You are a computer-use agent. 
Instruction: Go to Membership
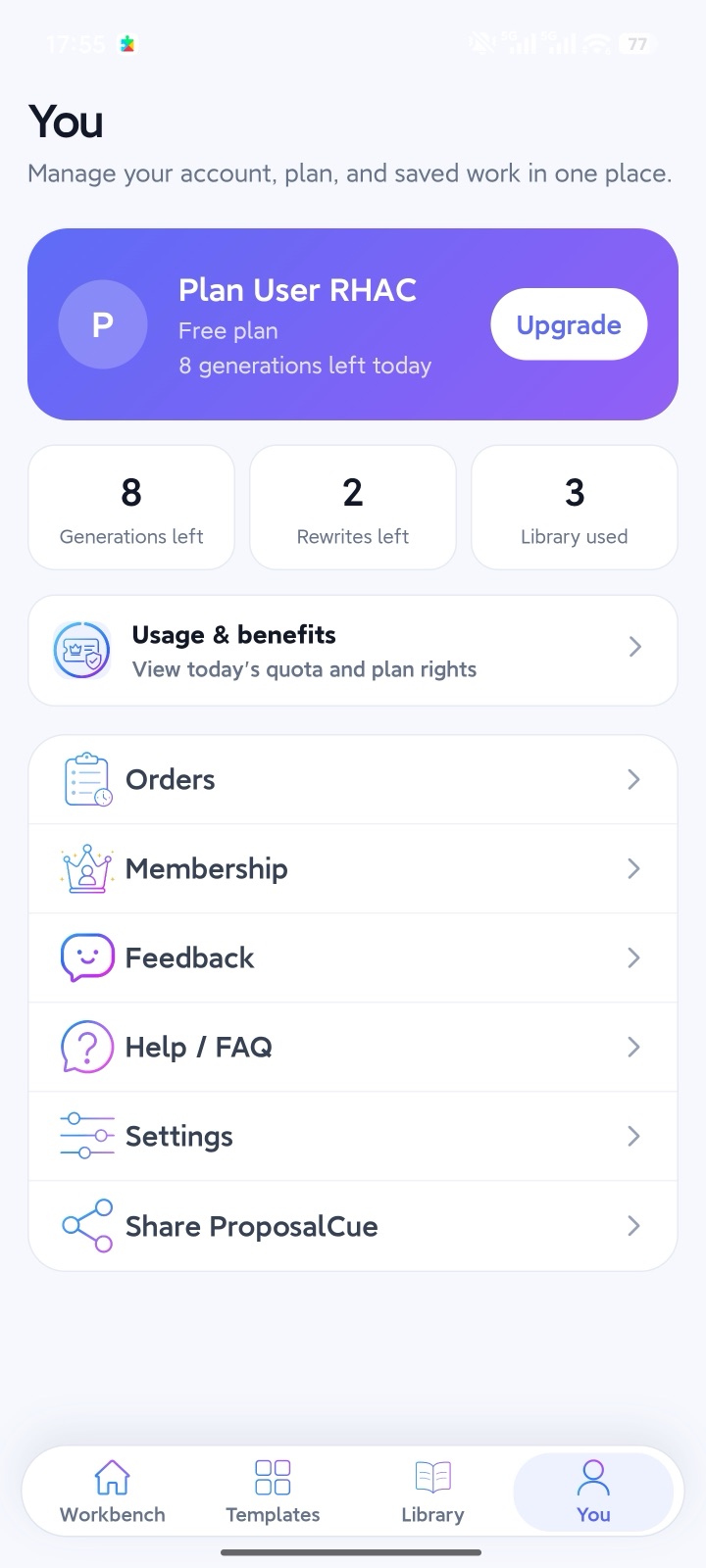point(353,869)
